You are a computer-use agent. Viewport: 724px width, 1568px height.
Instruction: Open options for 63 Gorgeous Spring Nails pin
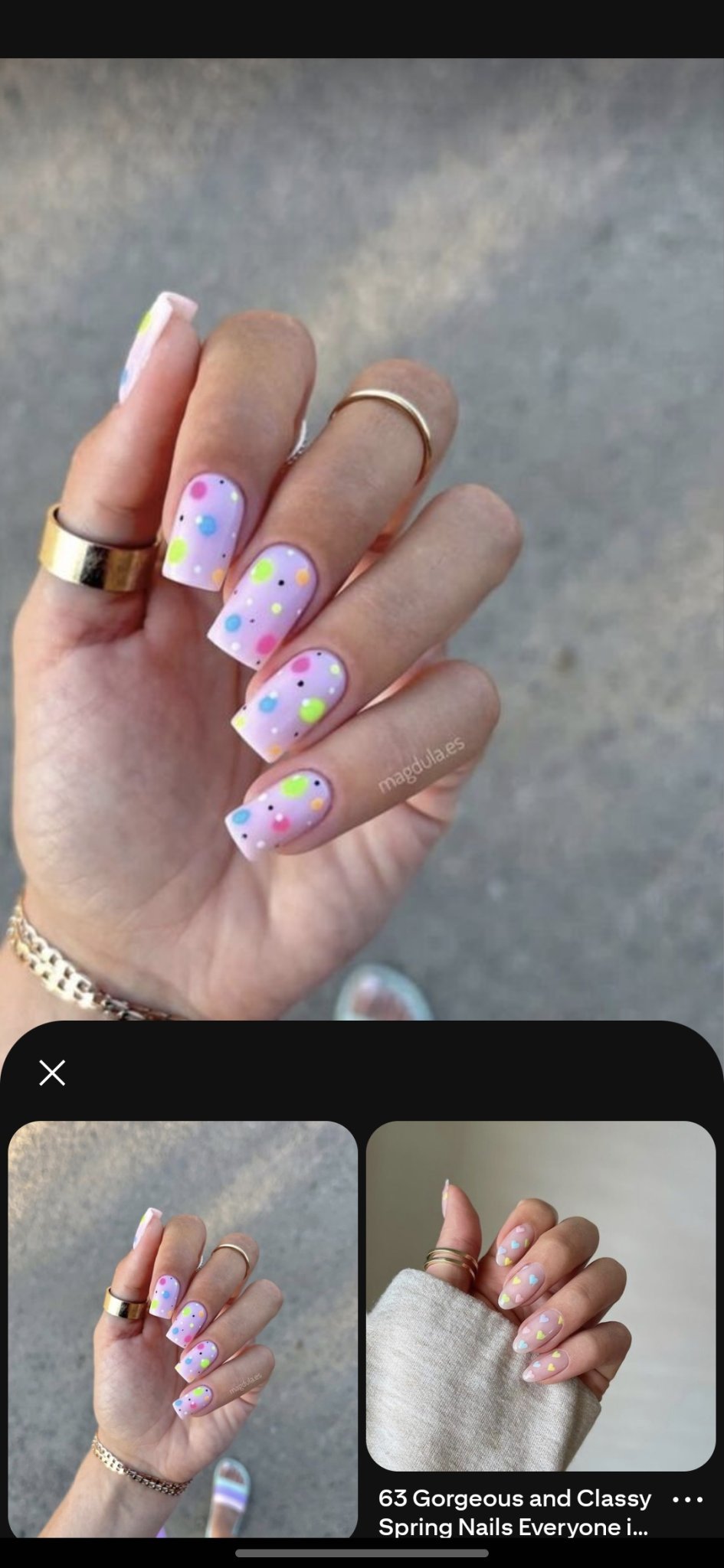pyautogui.click(x=687, y=1499)
